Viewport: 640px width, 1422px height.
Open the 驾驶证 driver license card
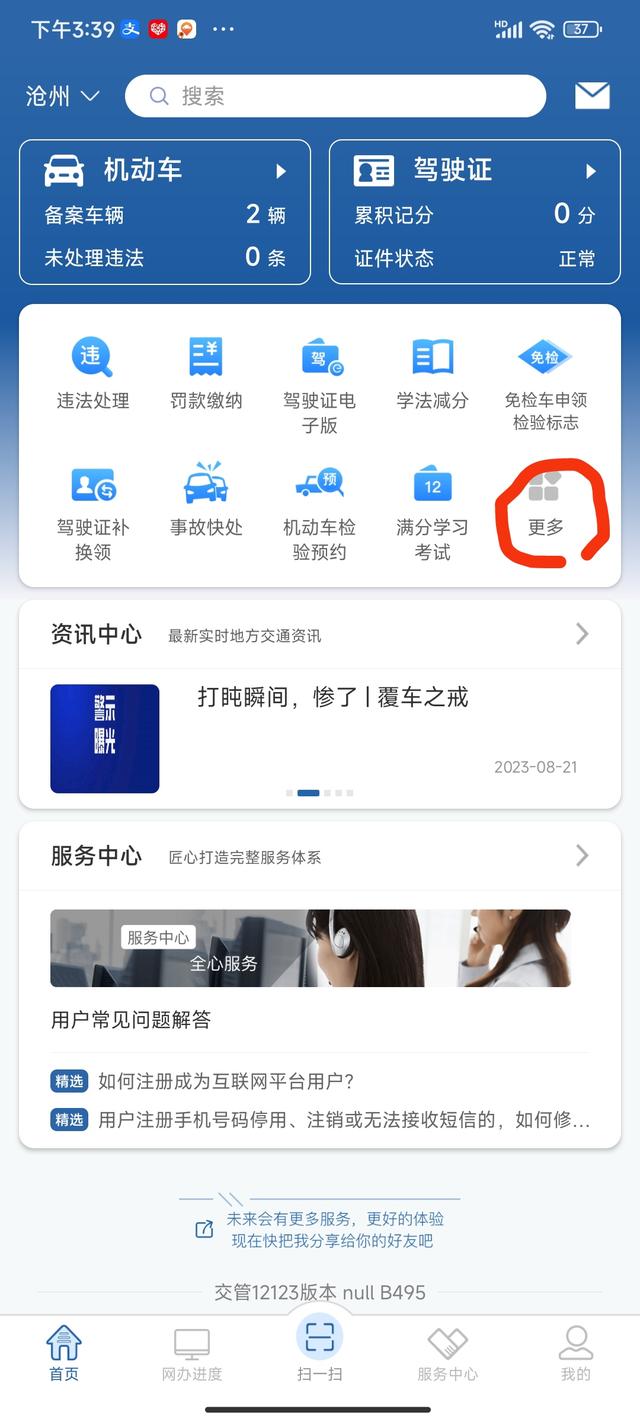tap(474, 211)
